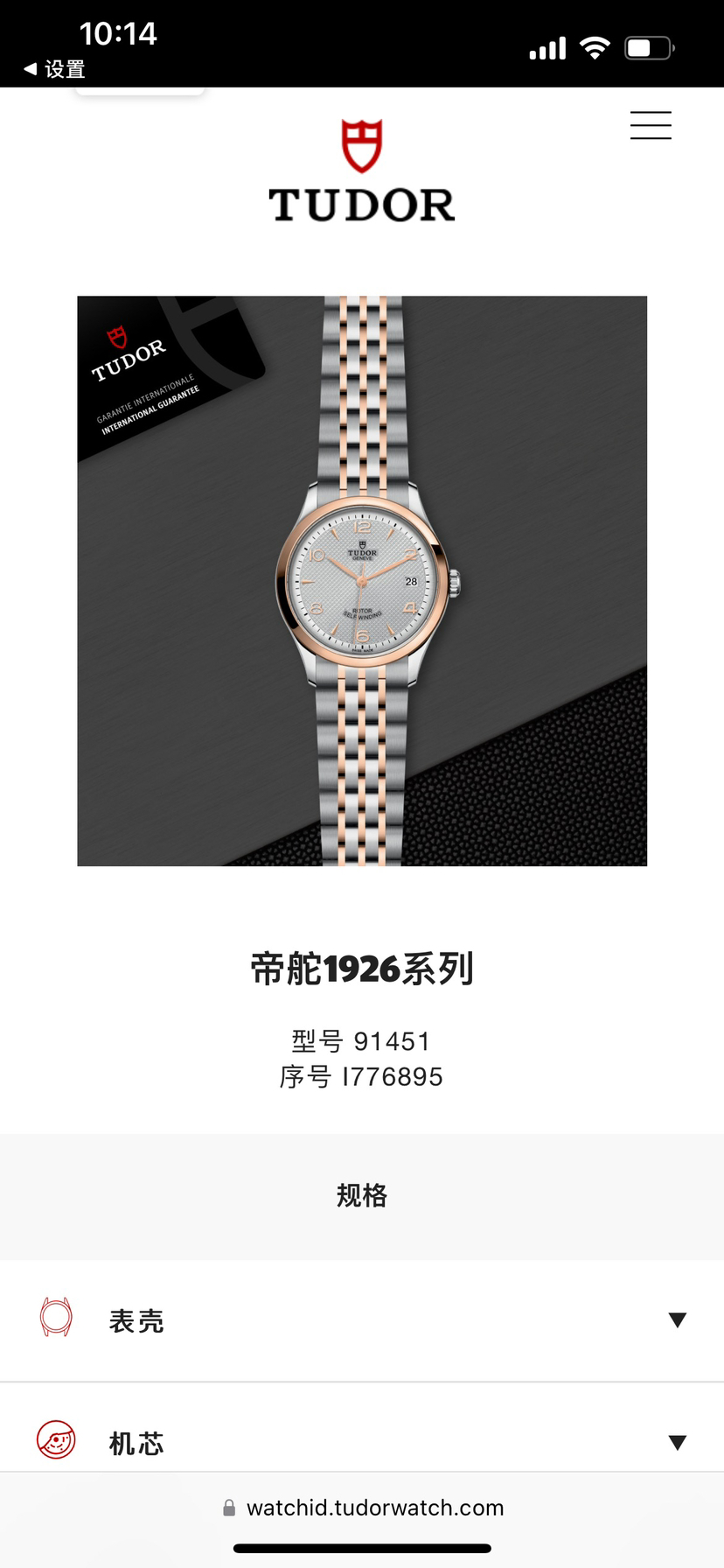Return to 设置 via the back link
Image resolution: width=724 pixels, height=1568 pixels.
pyautogui.click(x=54, y=69)
